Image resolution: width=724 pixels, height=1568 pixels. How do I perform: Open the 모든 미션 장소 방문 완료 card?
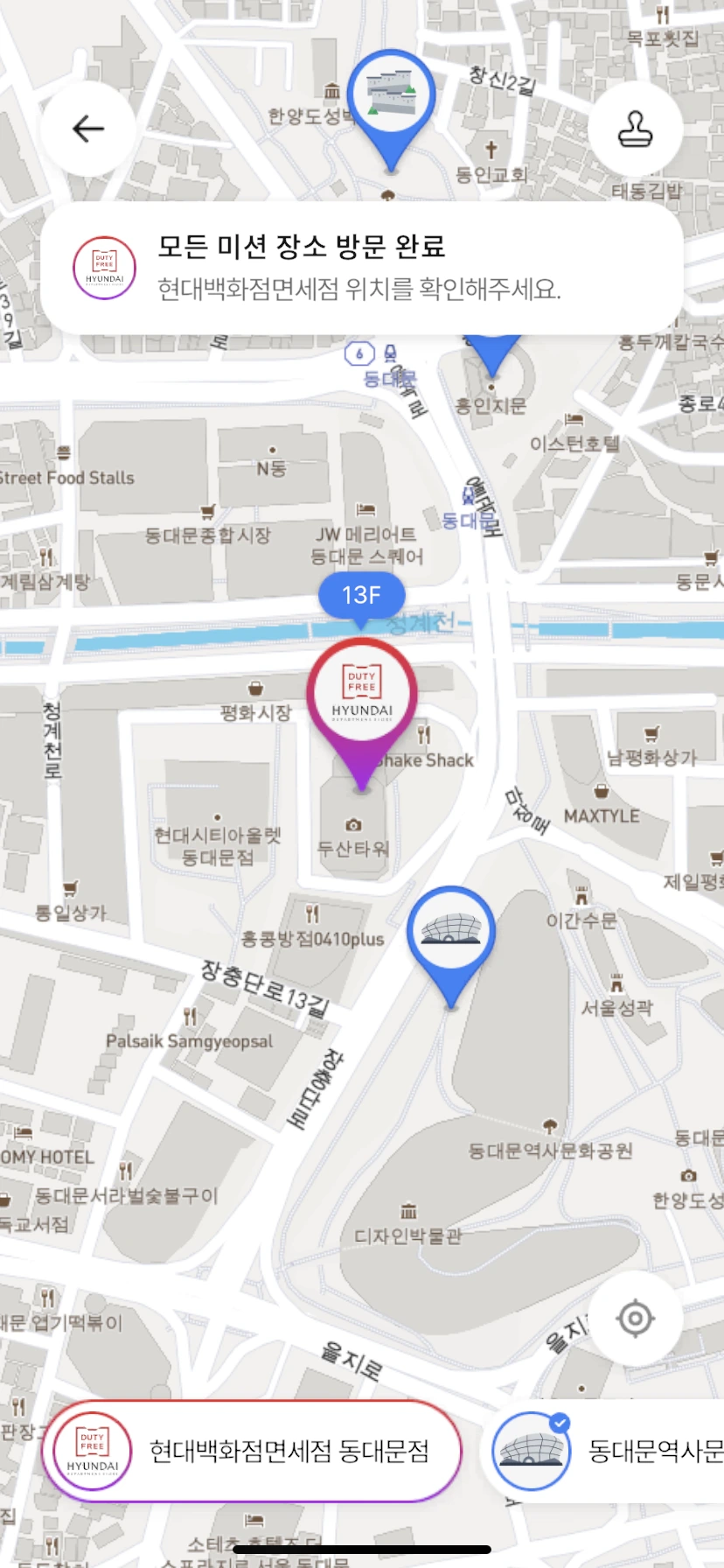click(x=361, y=268)
